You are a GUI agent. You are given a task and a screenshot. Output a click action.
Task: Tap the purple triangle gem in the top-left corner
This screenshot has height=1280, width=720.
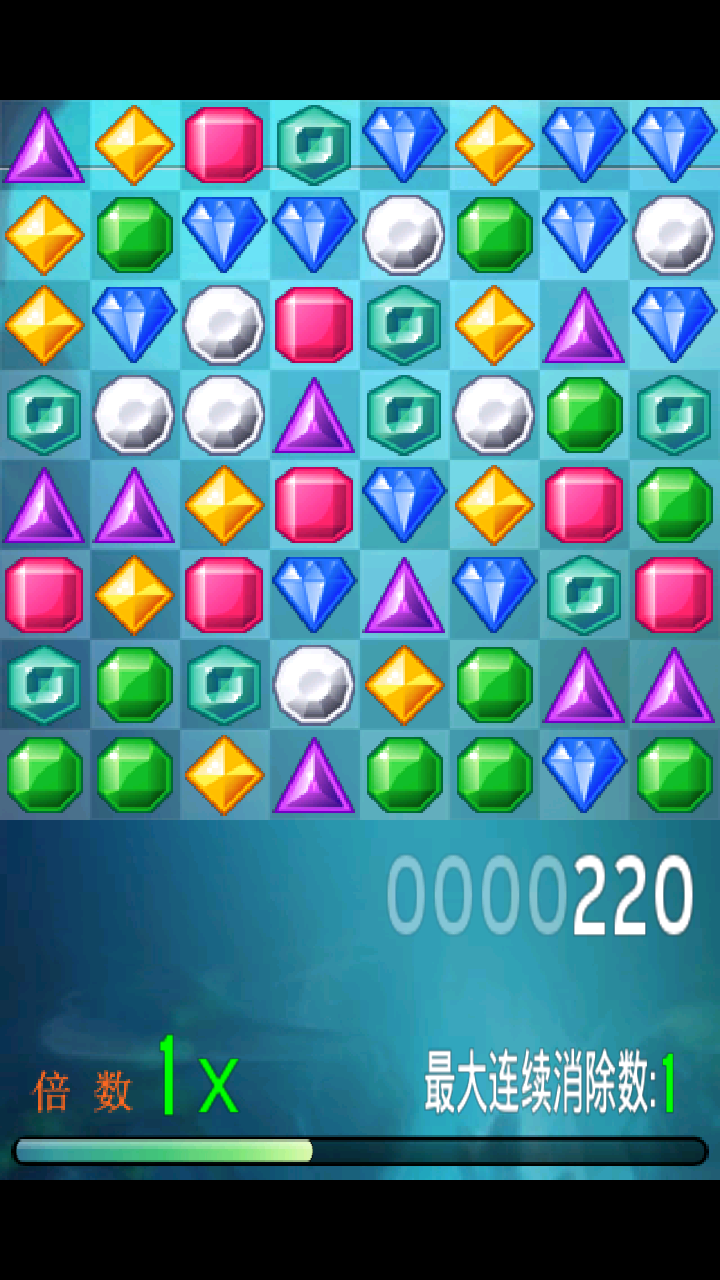coord(44,146)
